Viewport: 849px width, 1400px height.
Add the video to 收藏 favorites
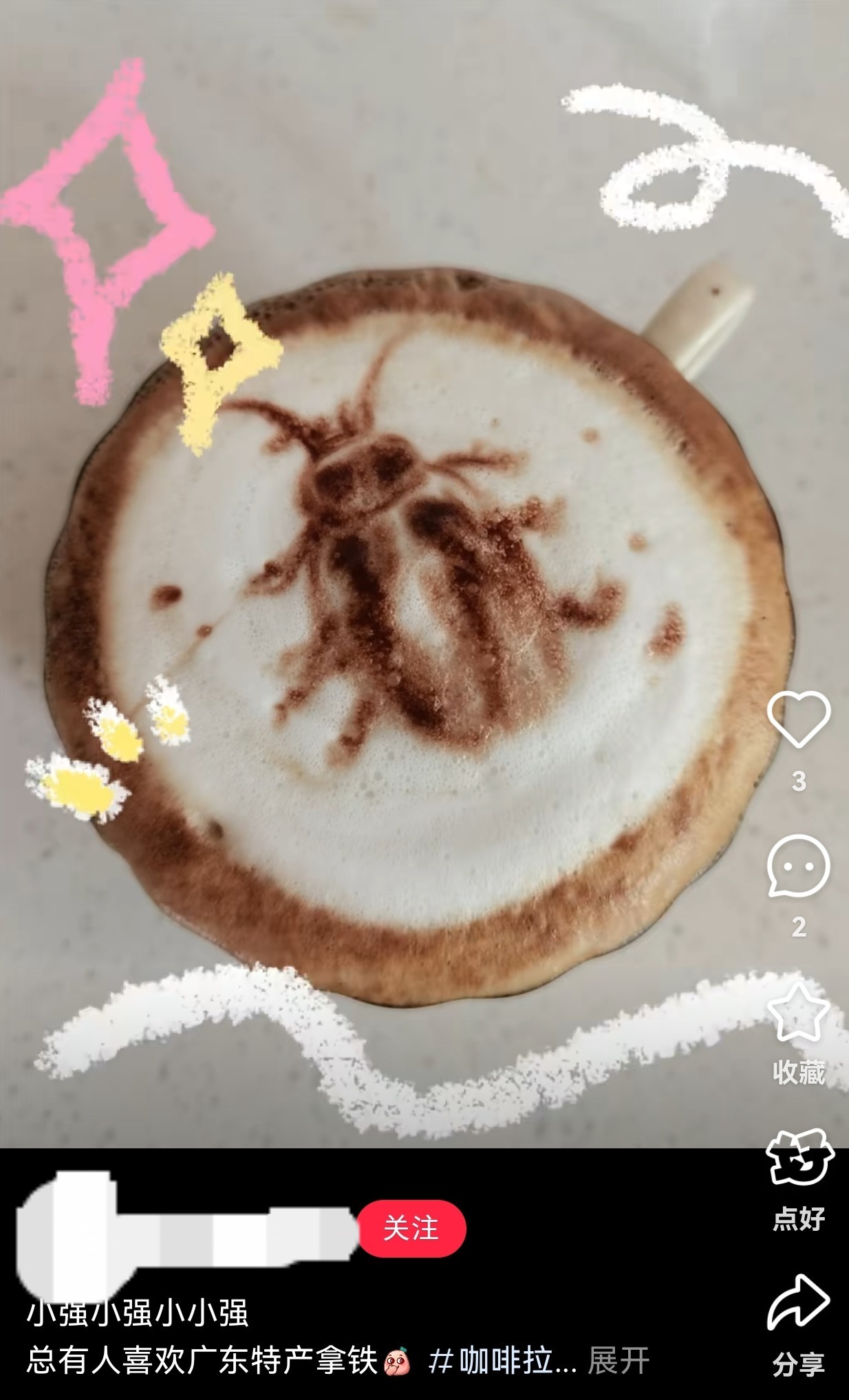798,1012
